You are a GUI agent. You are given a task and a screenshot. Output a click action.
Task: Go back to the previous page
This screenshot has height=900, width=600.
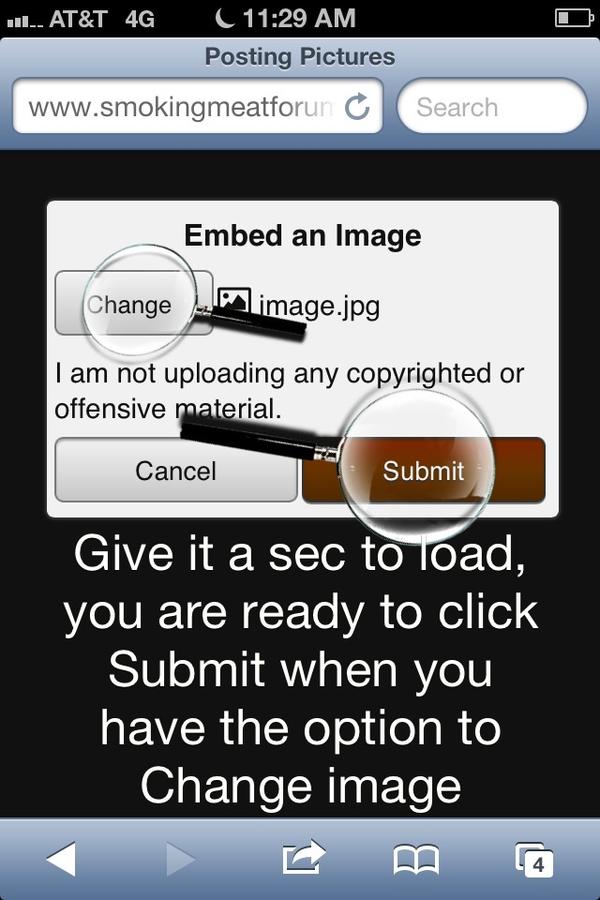coord(62,858)
